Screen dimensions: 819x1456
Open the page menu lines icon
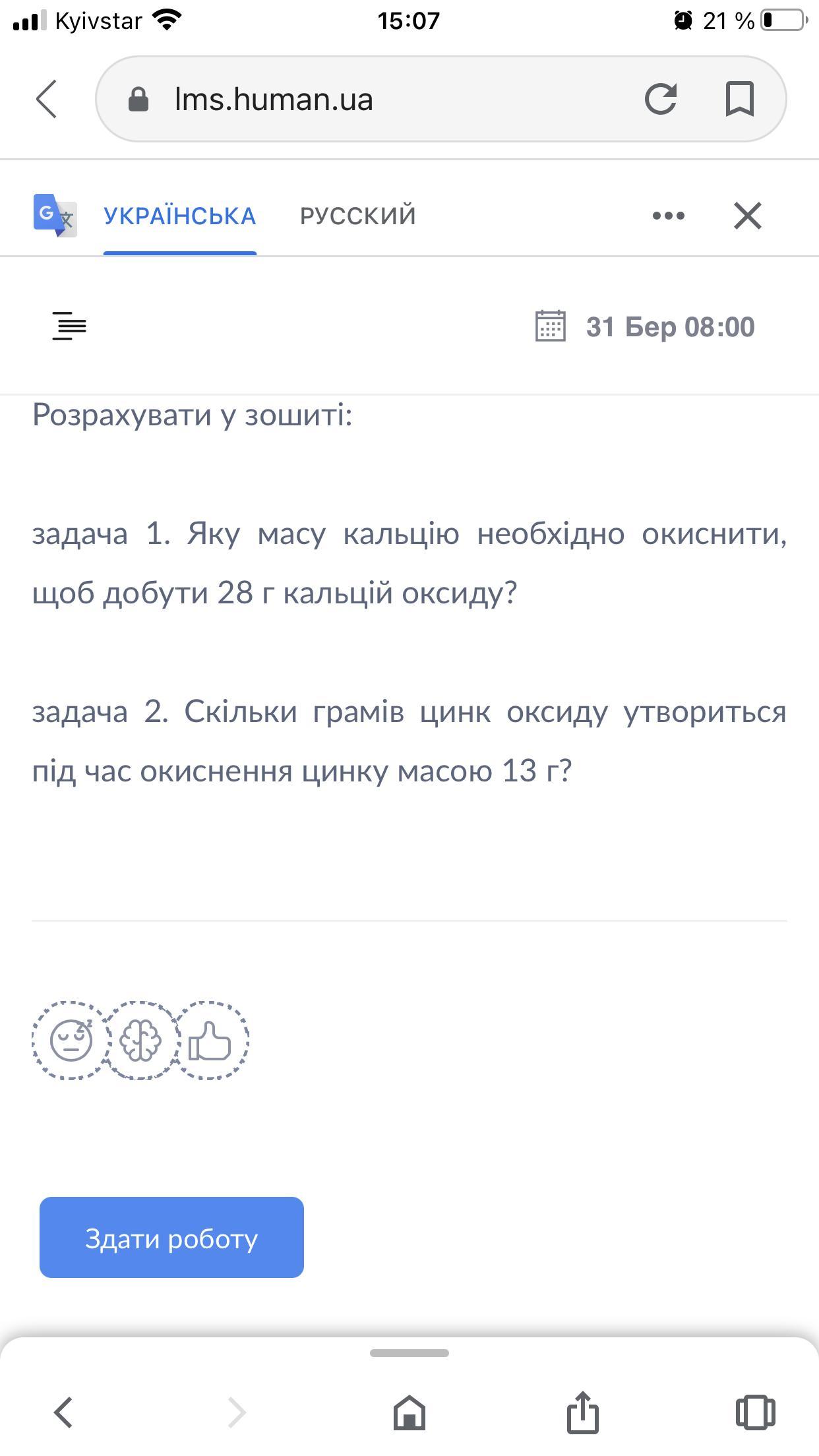pyautogui.click(x=69, y=326)
